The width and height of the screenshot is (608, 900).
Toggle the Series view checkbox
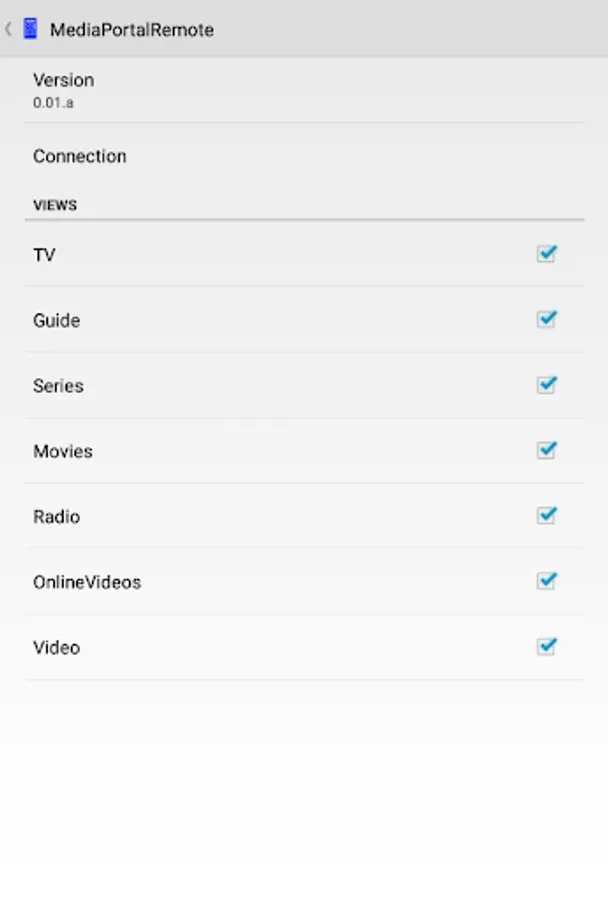coord(546,385)
